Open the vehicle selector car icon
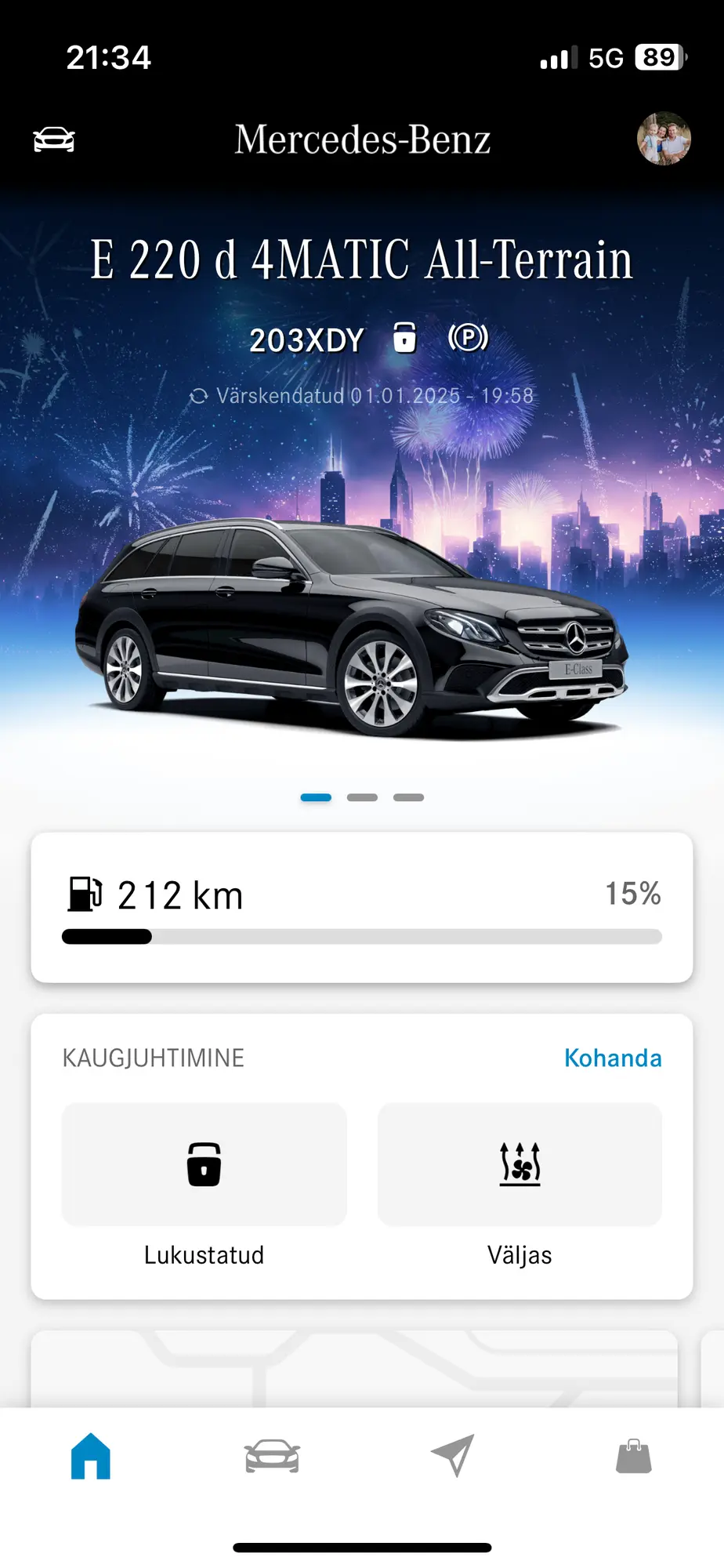 pos(54,140)
